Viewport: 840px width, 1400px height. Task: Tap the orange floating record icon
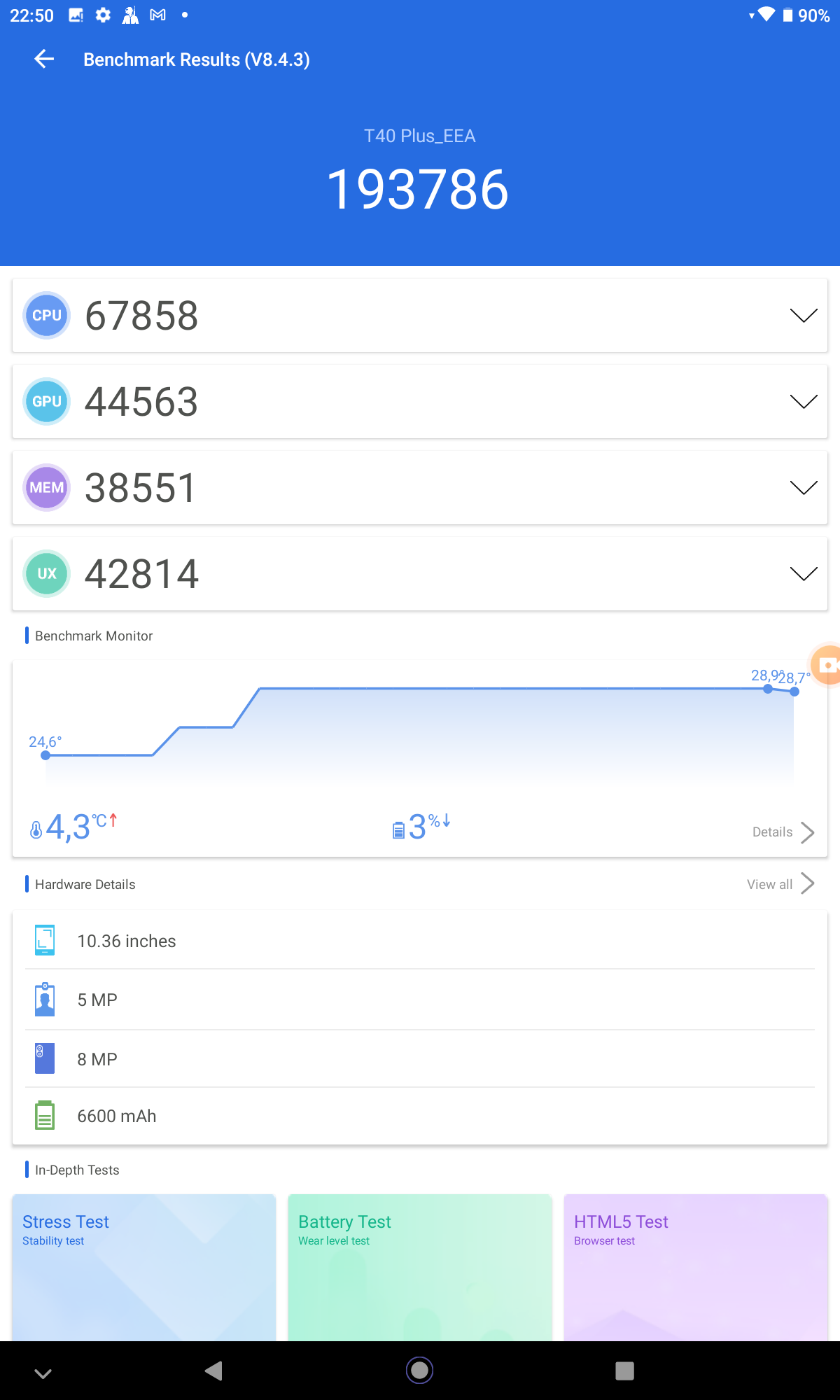point(827,665)
